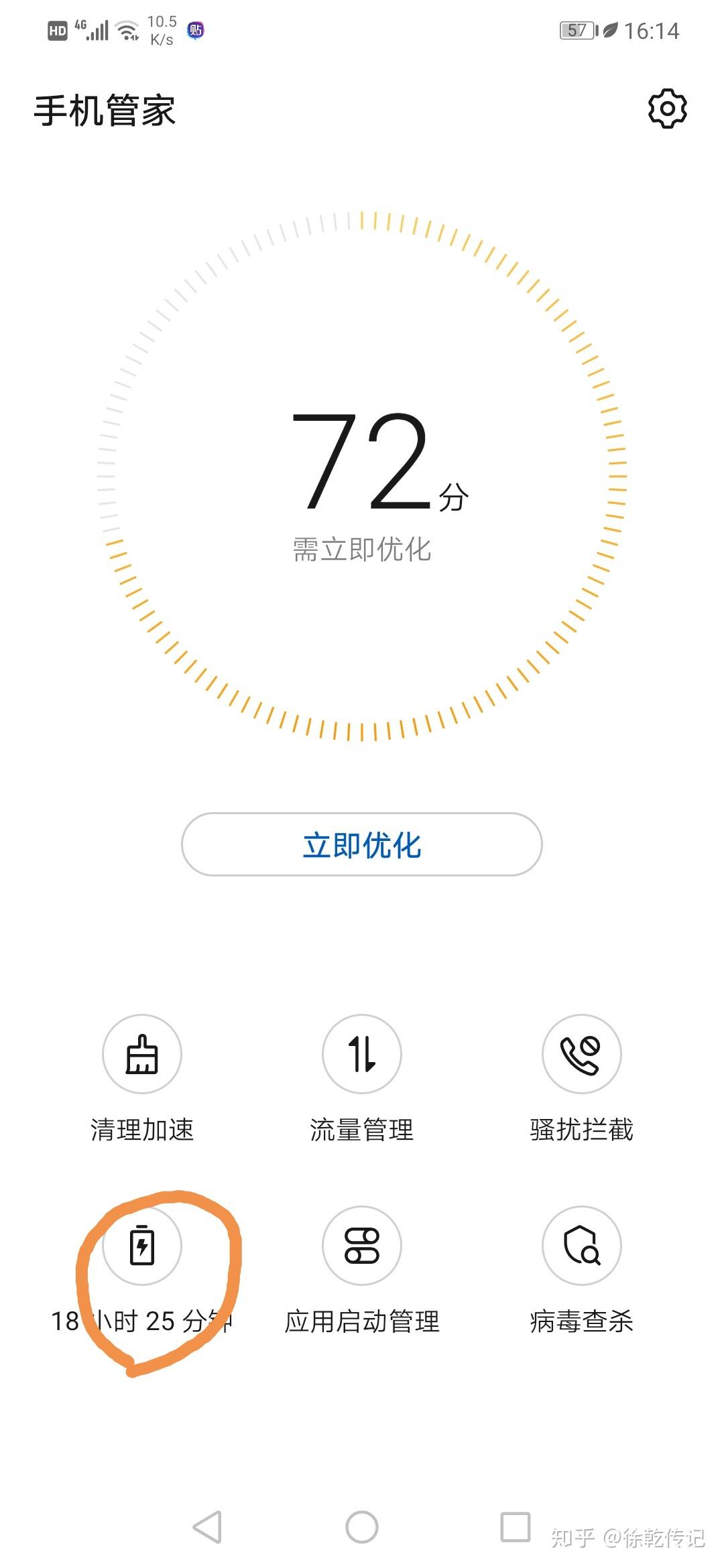Go to the home screen
Screen dimensions: 724x1568
click(x=362, y=1527)
